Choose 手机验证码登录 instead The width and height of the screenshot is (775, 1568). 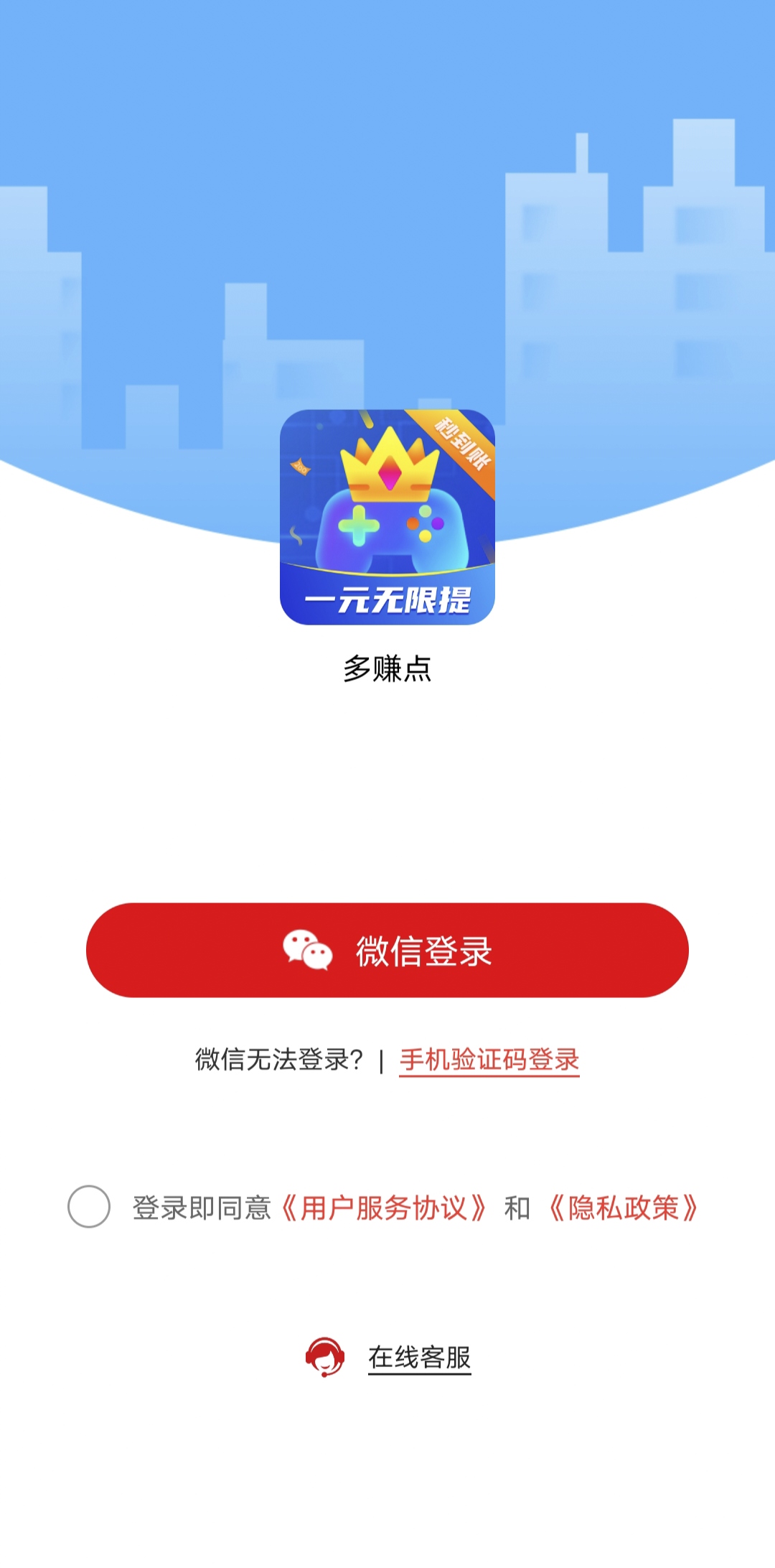[489, 1060]
